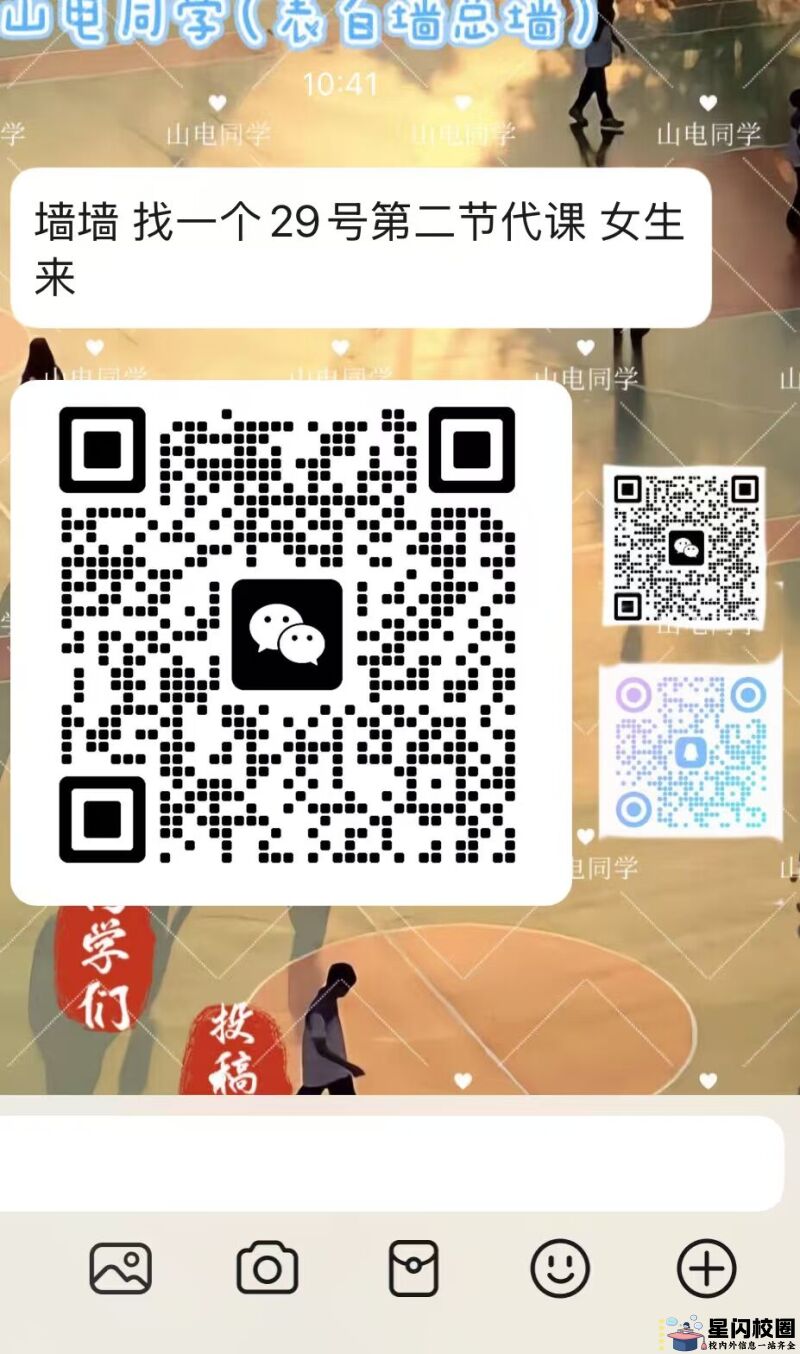This screenshot has height=1354, width=800.
Task: Open the plus more-options icon
Action: click(x=706, y=1269)
